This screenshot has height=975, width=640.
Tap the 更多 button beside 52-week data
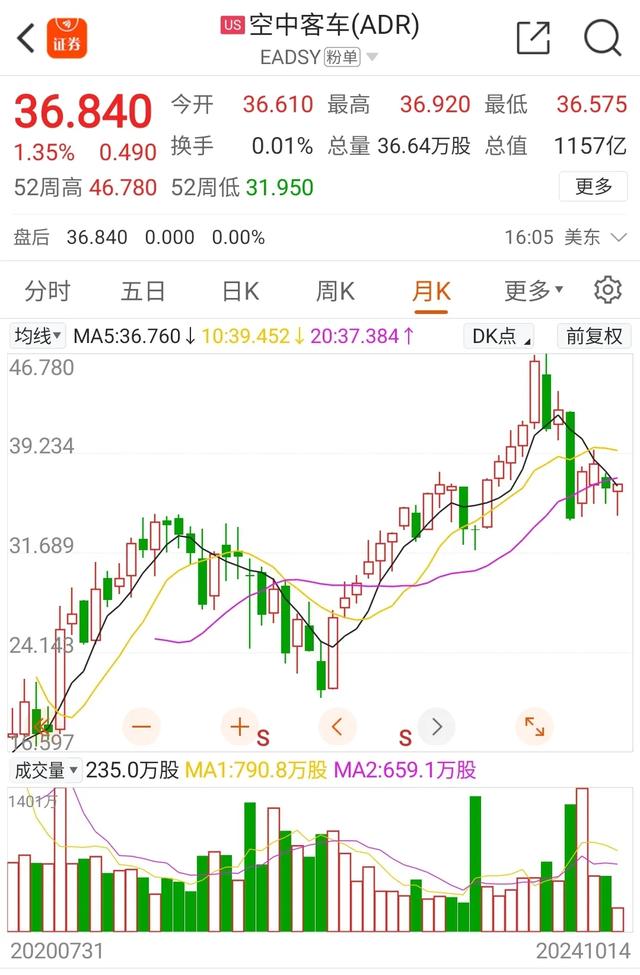(x=594, y=186)
